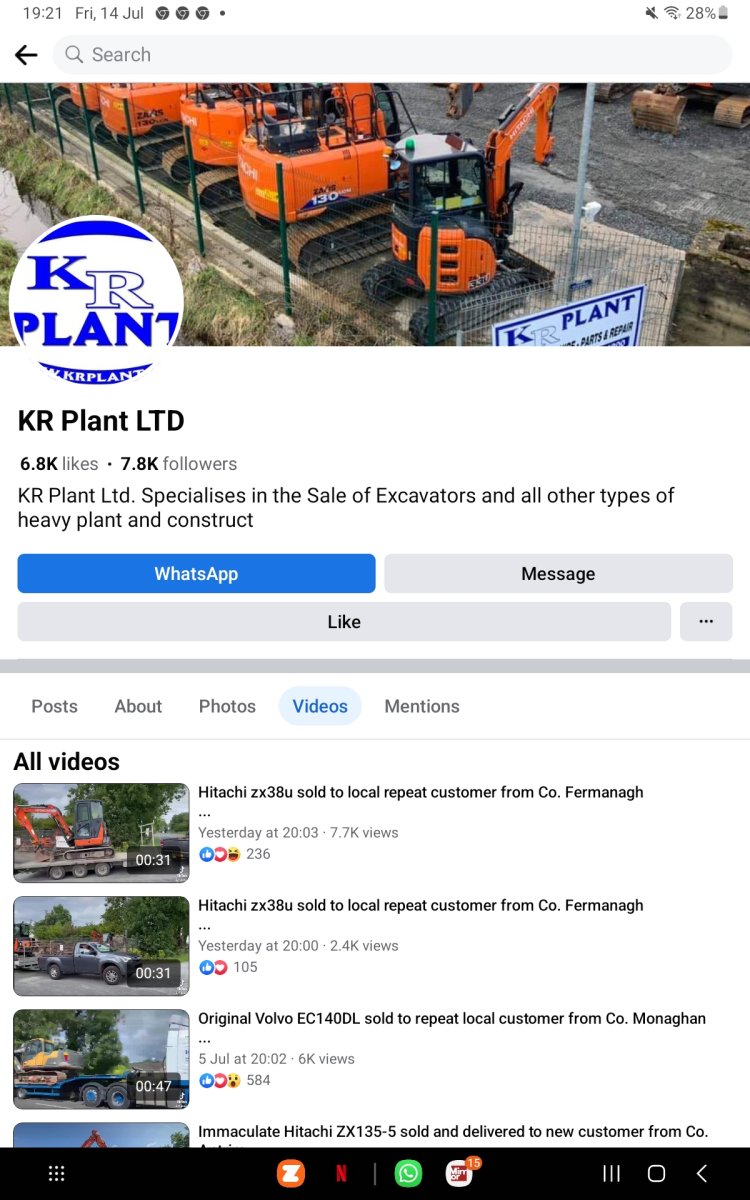Open the Zwift app in the taskbar
The width and height of the screenshot is (750, 1200).
[x=291, y=1173]
